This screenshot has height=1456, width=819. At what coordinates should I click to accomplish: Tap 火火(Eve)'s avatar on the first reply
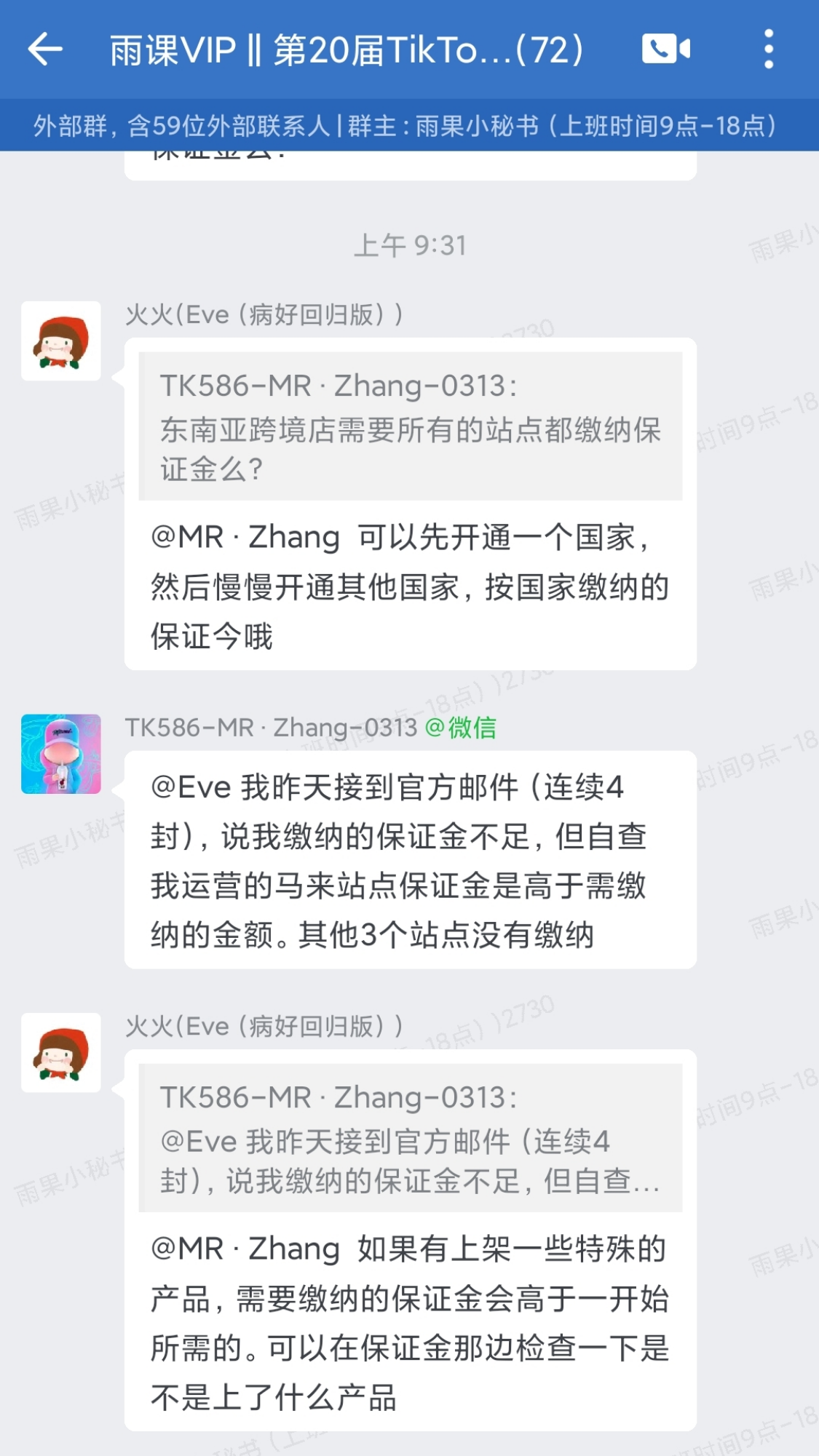61,341
